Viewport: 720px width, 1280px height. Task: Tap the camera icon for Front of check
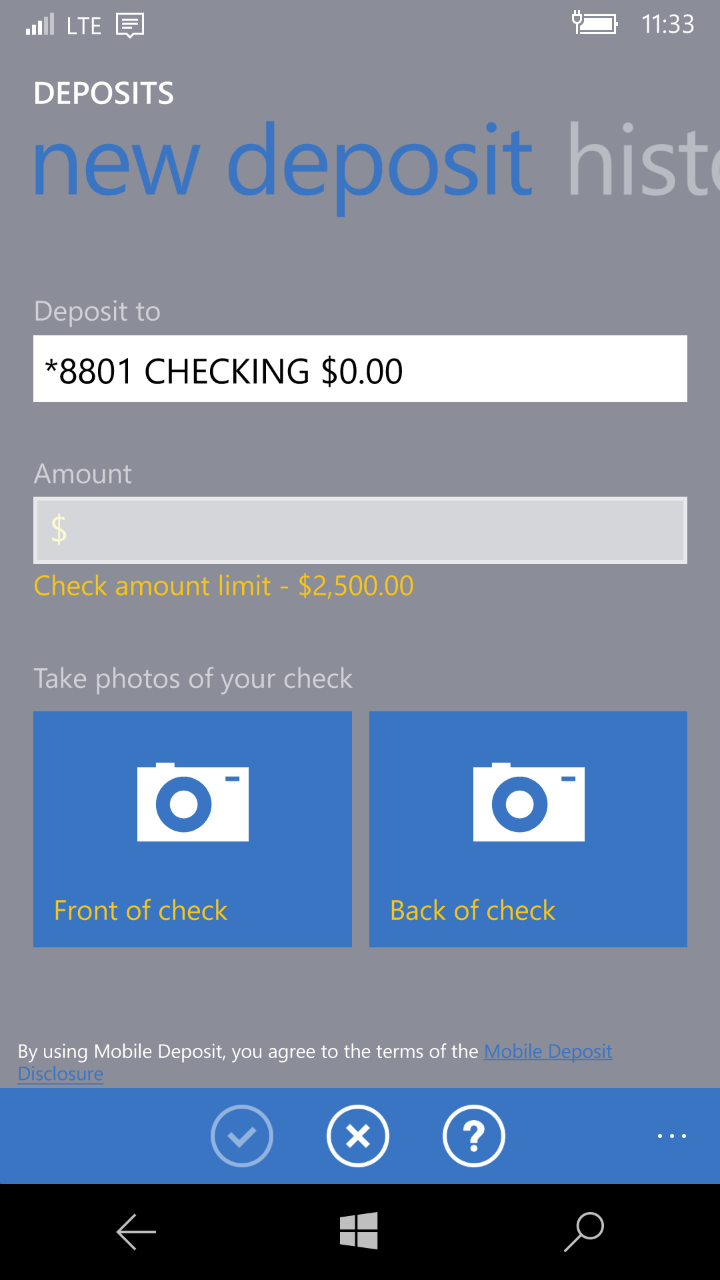tap(192, 800)
